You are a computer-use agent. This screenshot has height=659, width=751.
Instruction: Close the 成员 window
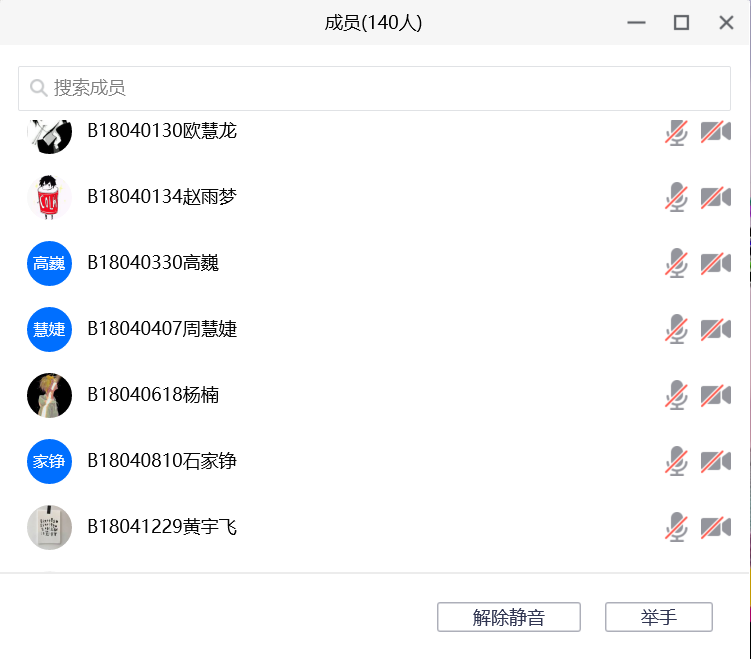[726, 22]
